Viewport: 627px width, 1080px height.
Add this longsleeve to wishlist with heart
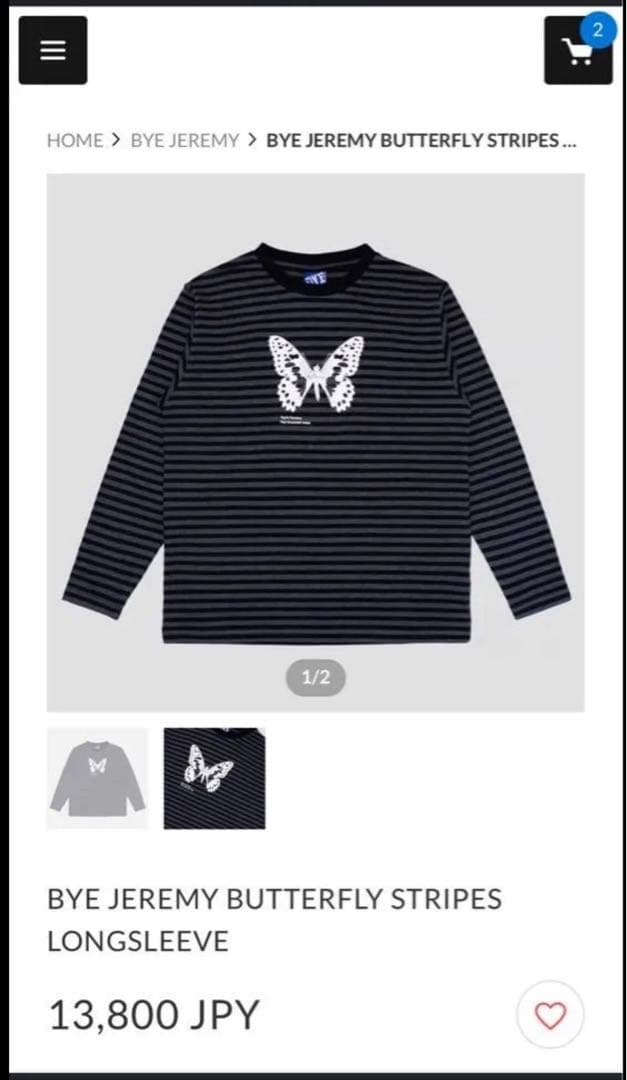coord(550,1016)
